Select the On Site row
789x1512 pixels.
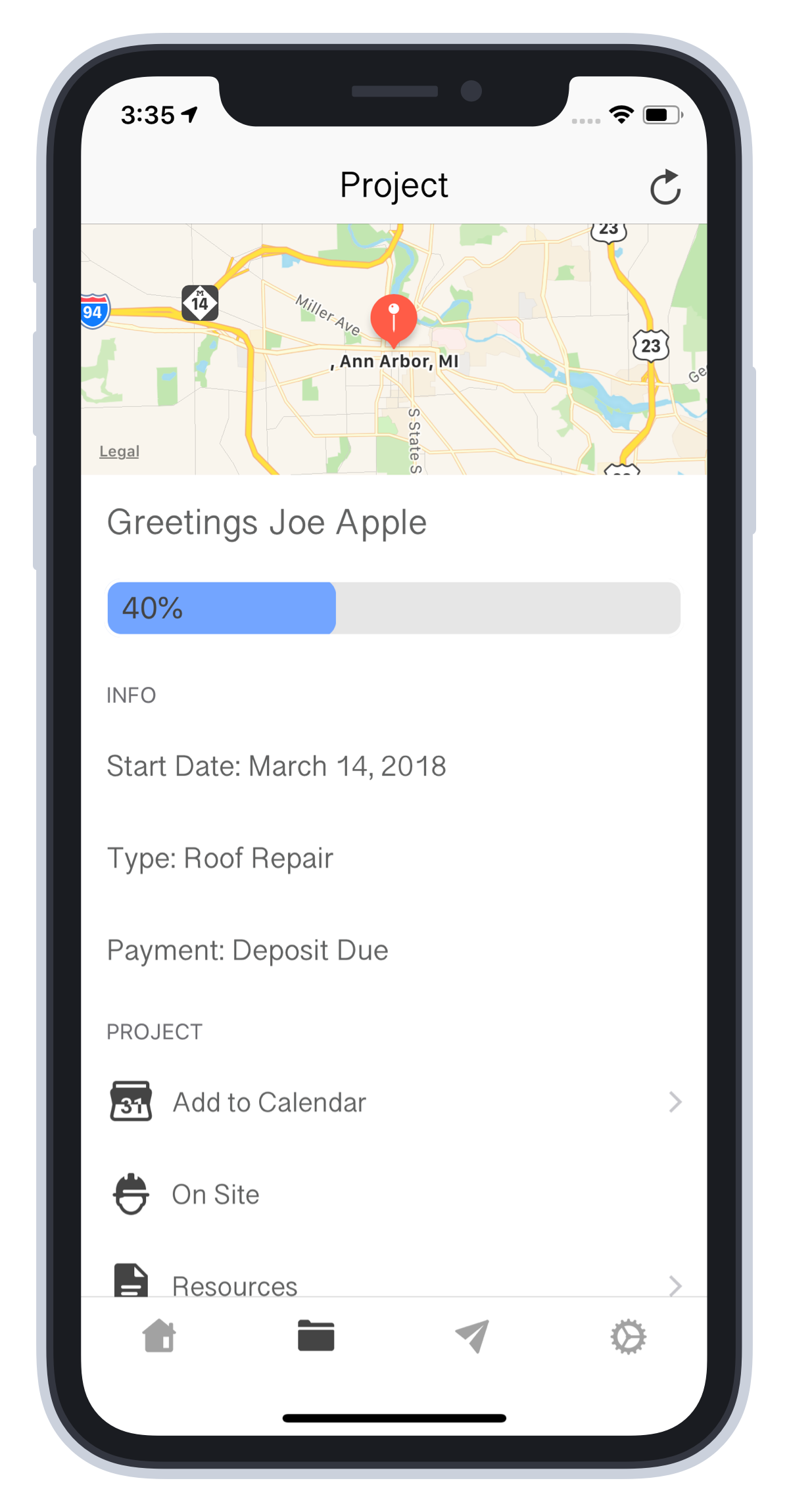tap(394, 1194)
